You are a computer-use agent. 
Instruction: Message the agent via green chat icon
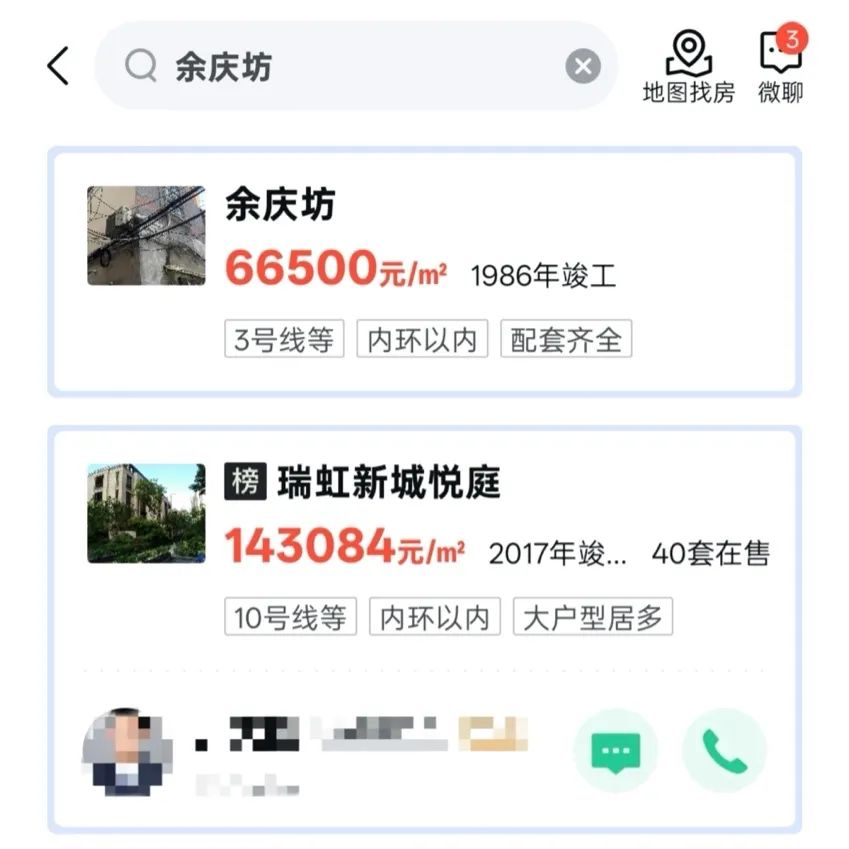pyautogui.click(x=616, y=750)
